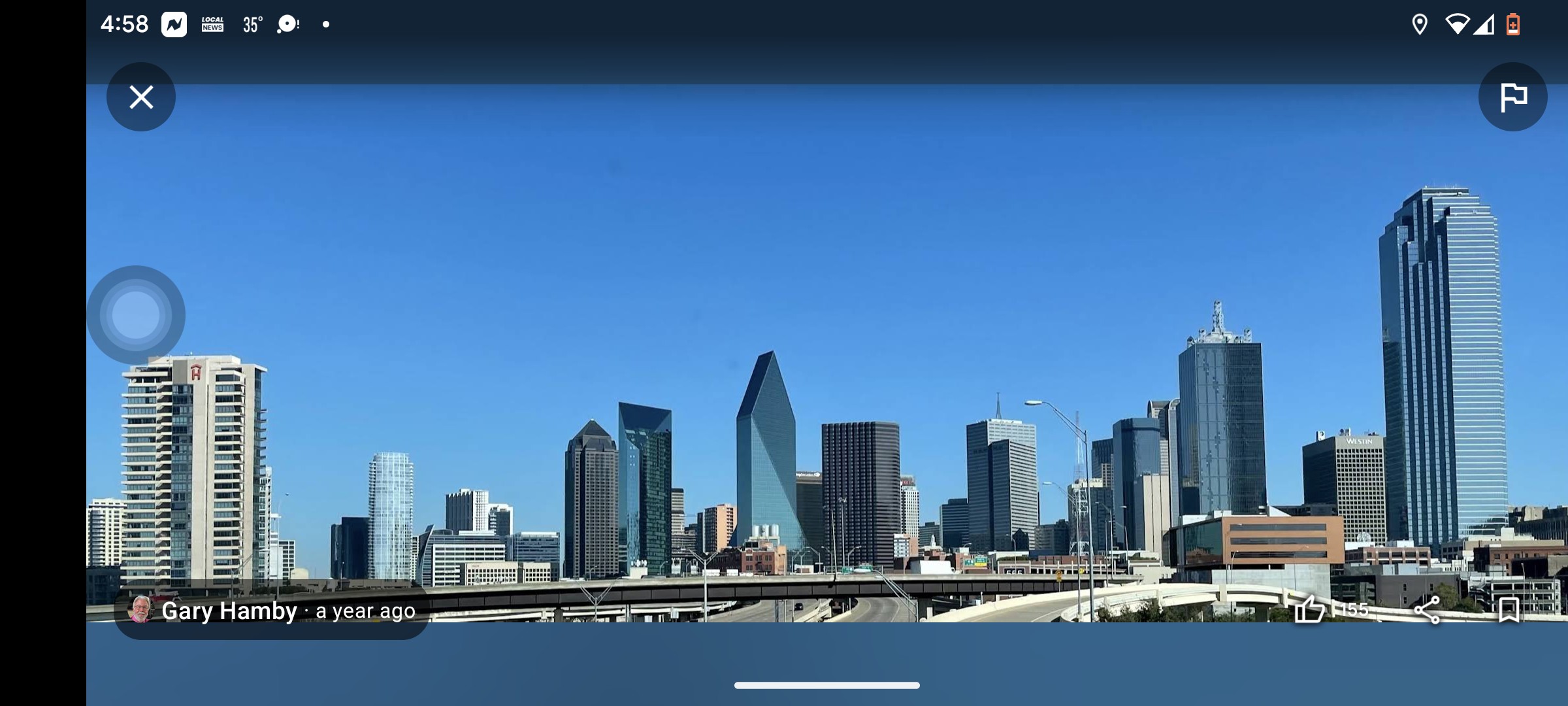Report this photo with the flag icon
Viewport: 1568px width, 706px height.
point(1512,97)
